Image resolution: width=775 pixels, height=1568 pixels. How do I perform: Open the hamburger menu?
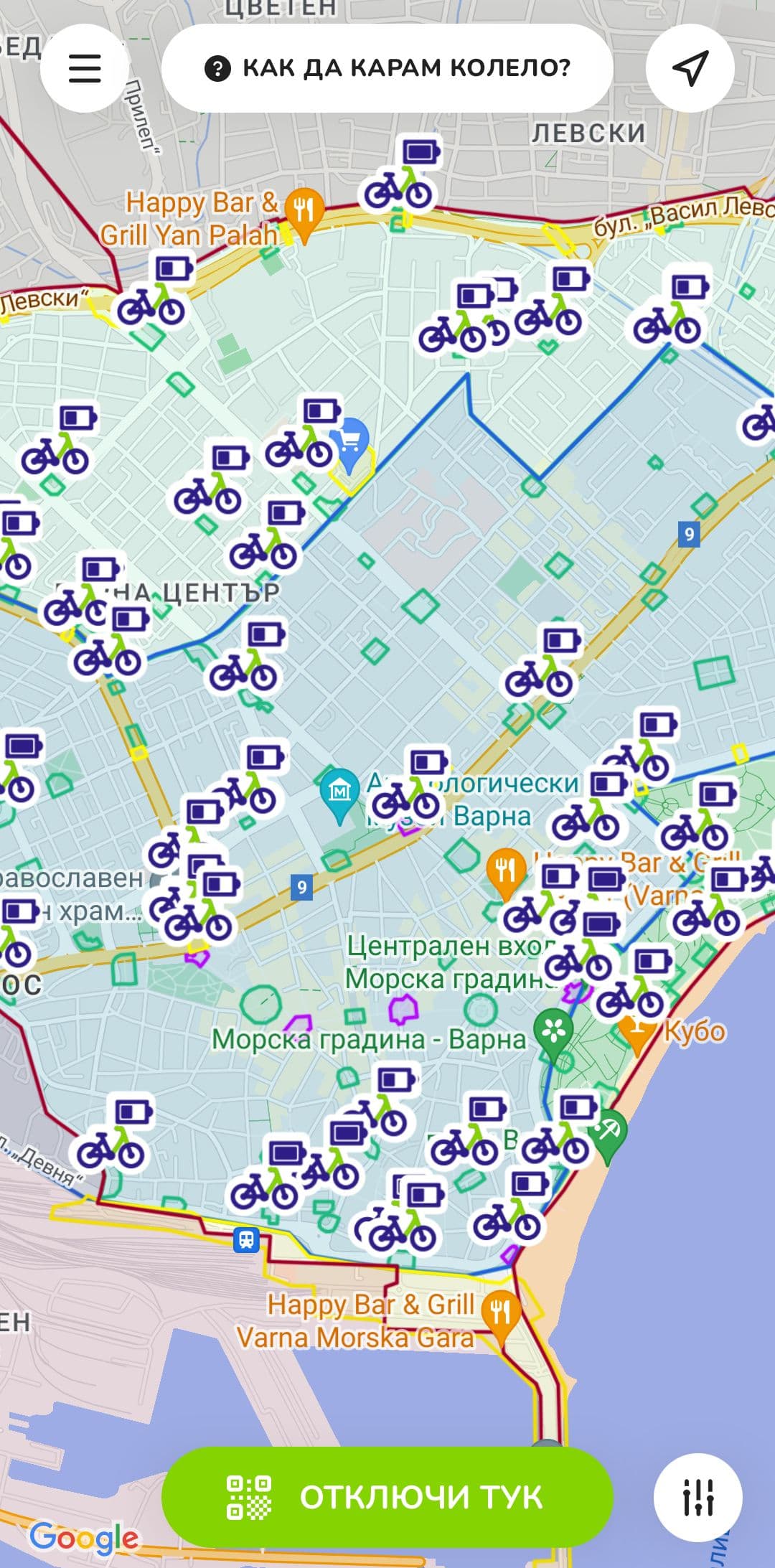84,68
